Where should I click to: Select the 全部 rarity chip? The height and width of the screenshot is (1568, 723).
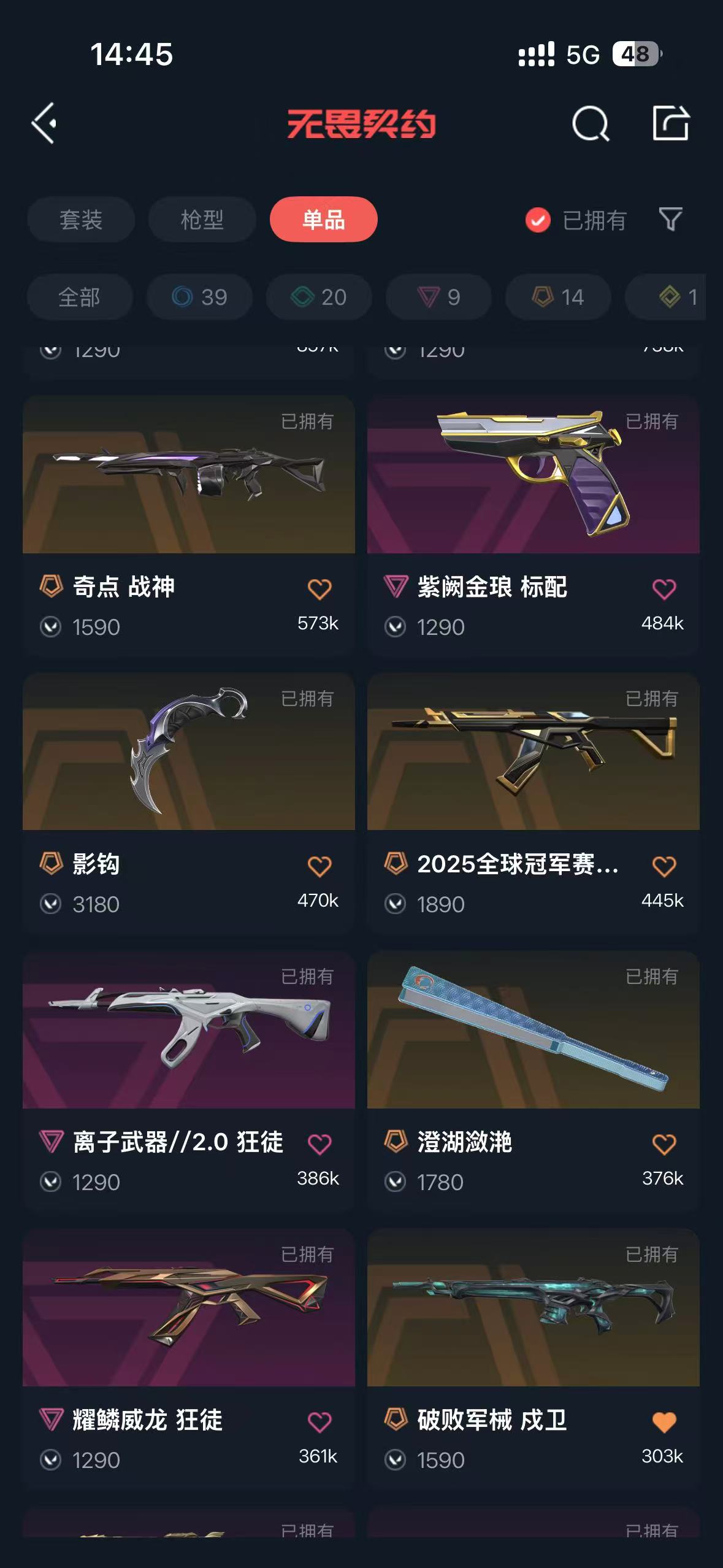80,298
